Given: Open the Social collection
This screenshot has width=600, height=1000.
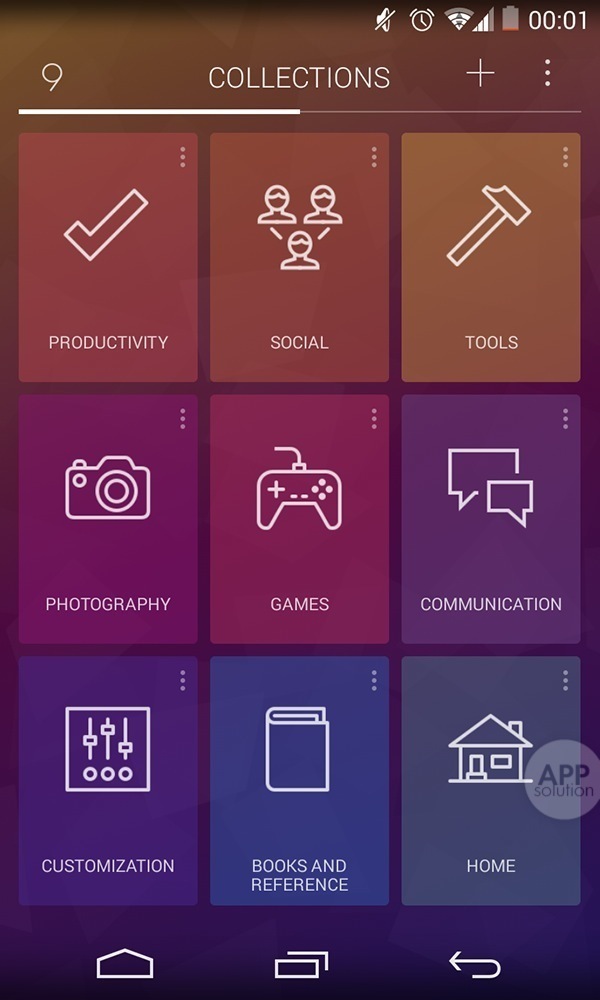Looking at the screenshot, I should coord(299,257).
